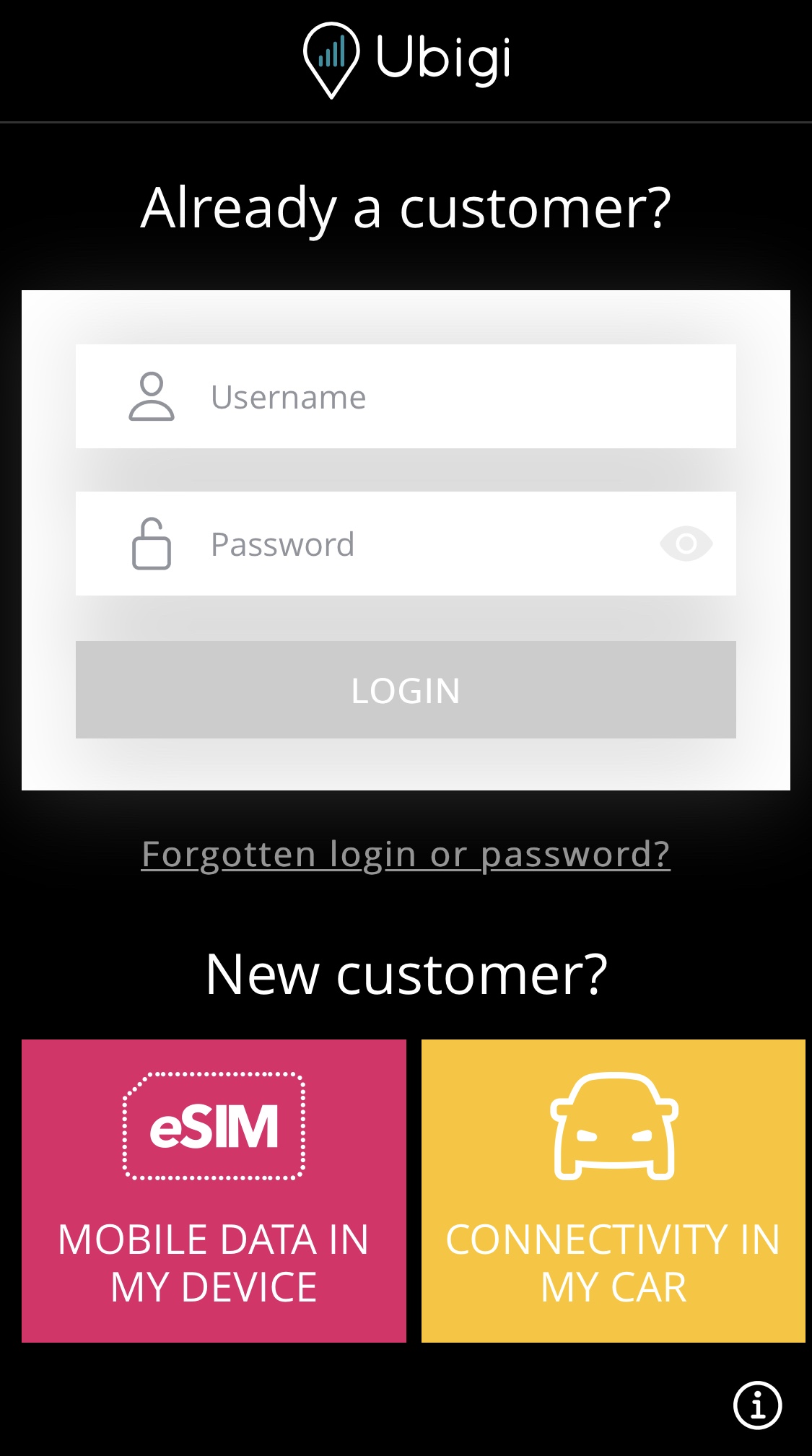812x1456 pixels.
Task: Choose Connectivity in My Car
Action: (x=614, y=1191)
